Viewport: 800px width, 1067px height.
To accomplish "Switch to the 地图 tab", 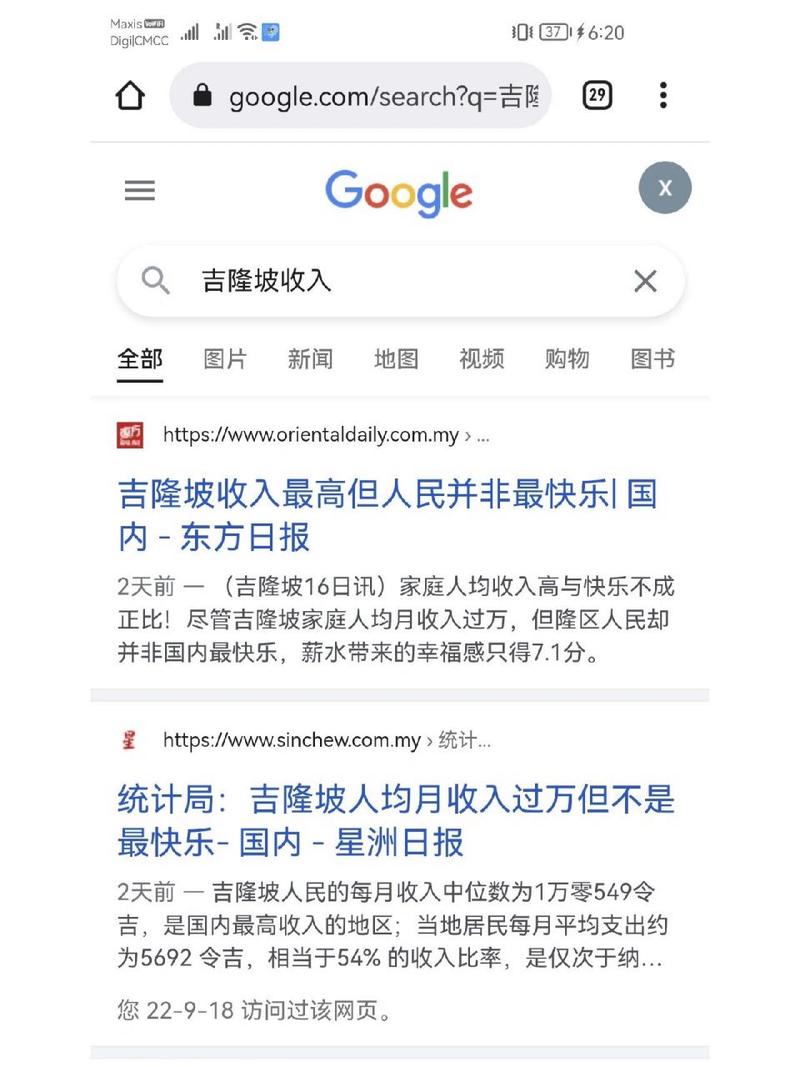I will pyautogui.click(x=396, y=359).
